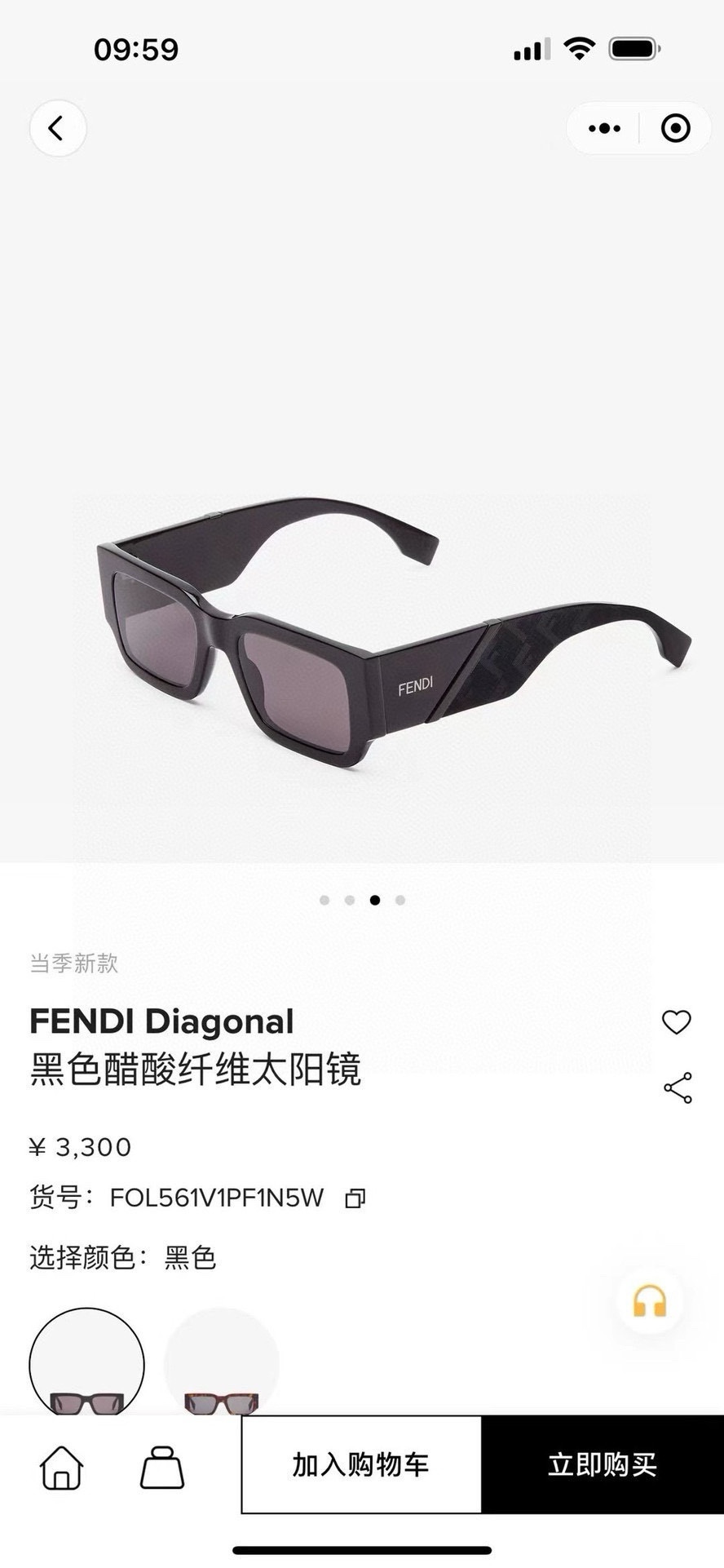
Task: Select the tortoiseshell color swatch
Action: pyautogui.click(x=222, y=1364)
